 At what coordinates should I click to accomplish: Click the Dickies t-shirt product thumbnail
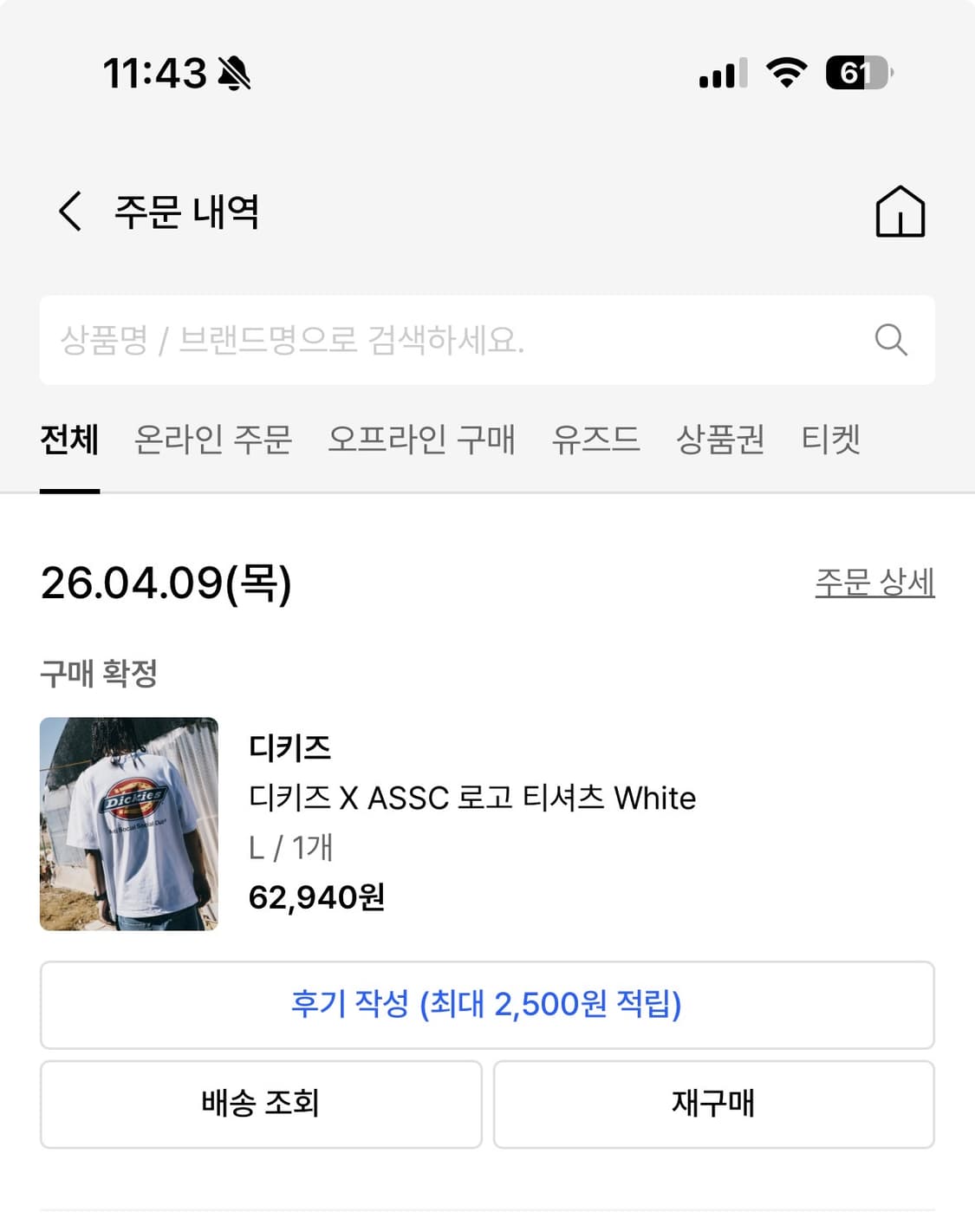point(128,824)
